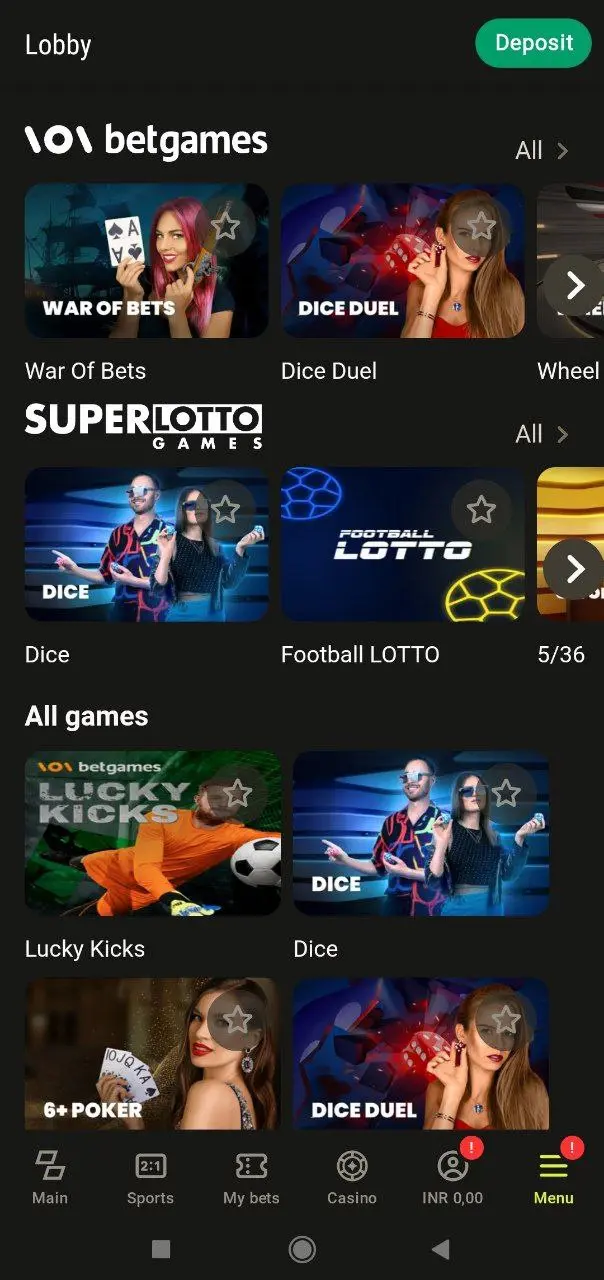Viewport: 604px width, 1280px height.
Task: Show next games in the Super Lotto carousel
Action: 575,569
